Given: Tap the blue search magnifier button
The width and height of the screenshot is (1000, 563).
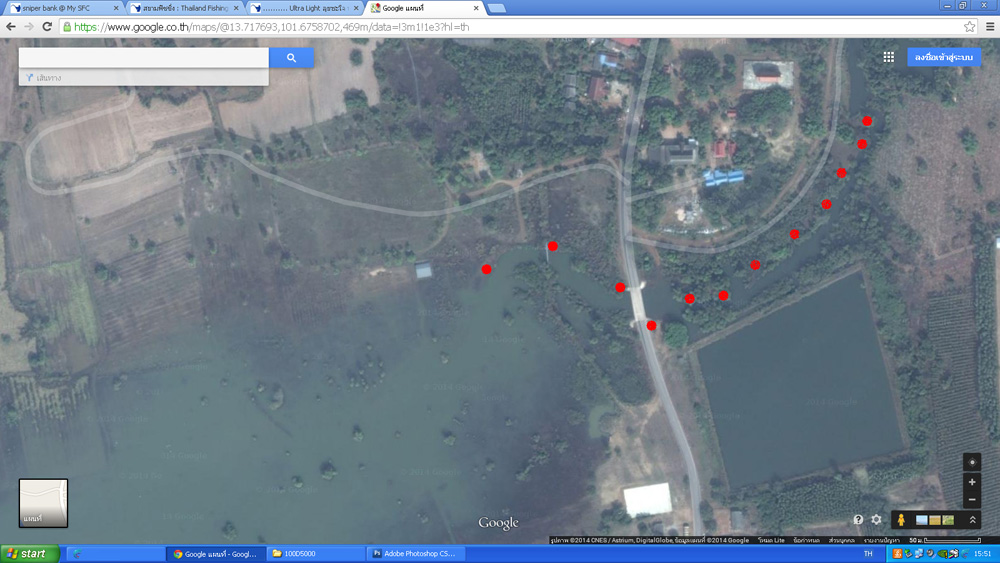Looking at the screenshot, I should coord(291,58).
